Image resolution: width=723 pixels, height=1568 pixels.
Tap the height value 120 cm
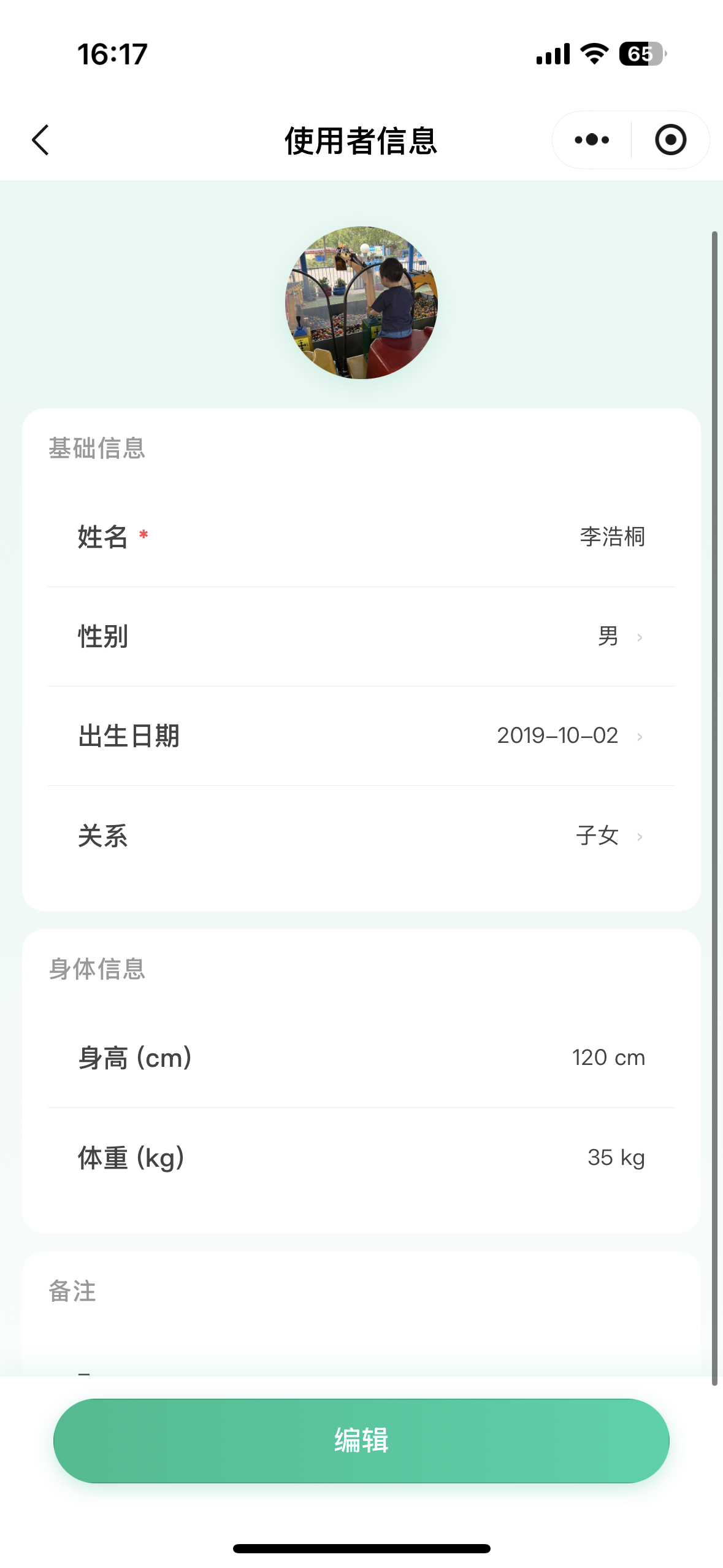pos(608,1057)
